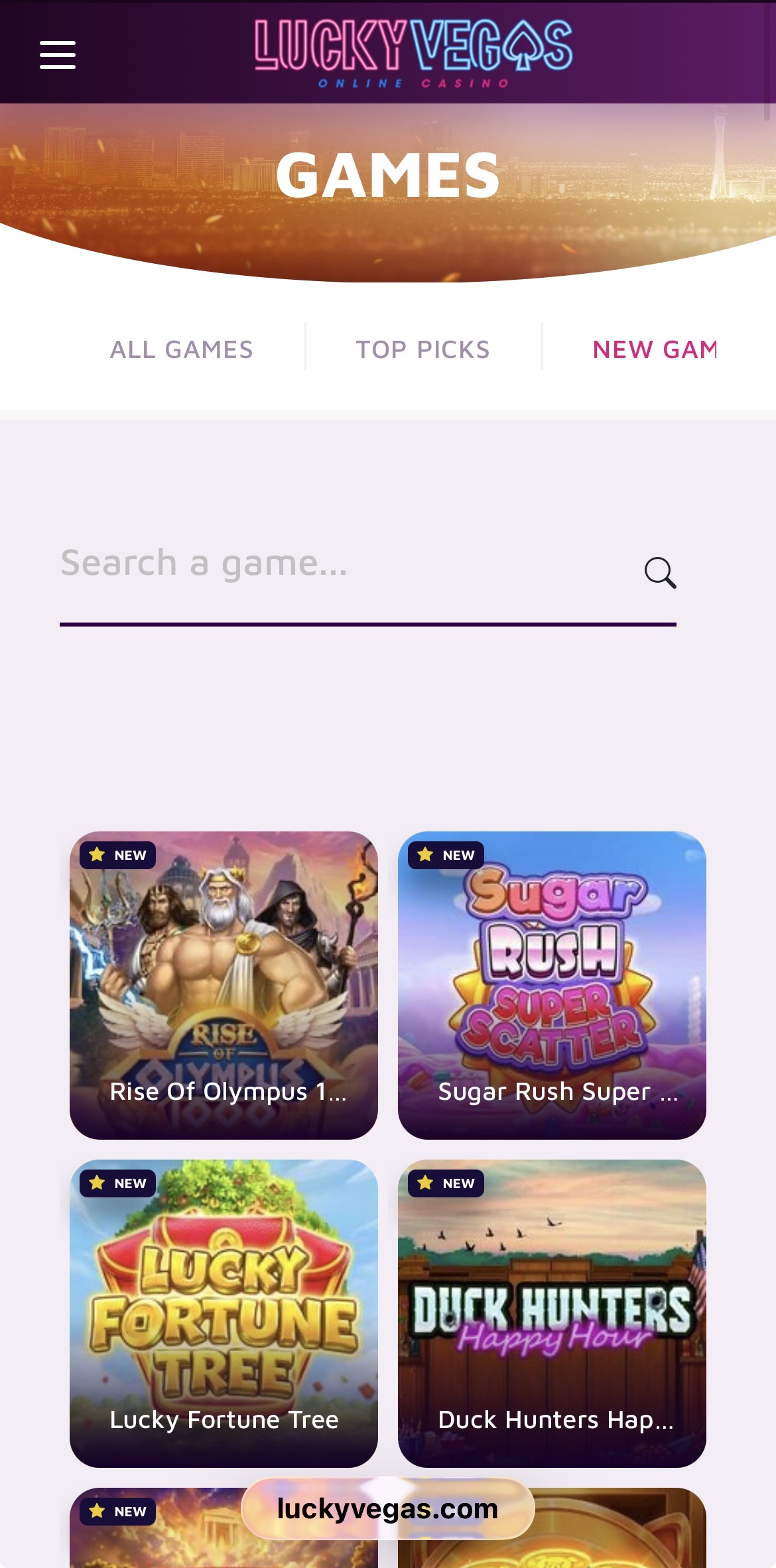Open Duck Hunters Happy Hour game
Image resolution: width=776 pixels, height=1568 pixels.
point(552,1313)
